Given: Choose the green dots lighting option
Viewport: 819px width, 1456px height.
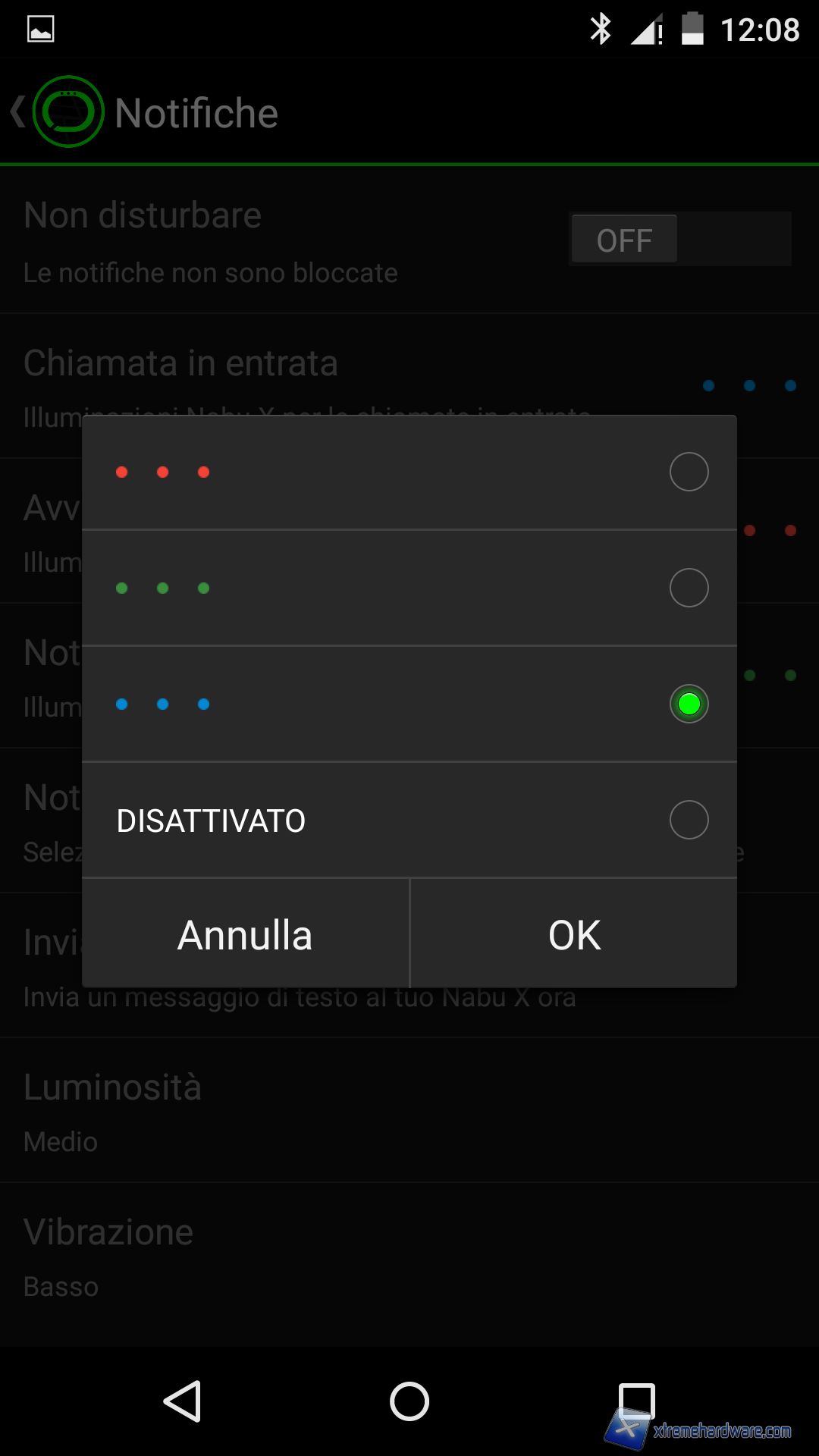Looking at the screenshot, I should tap(689, 588).
